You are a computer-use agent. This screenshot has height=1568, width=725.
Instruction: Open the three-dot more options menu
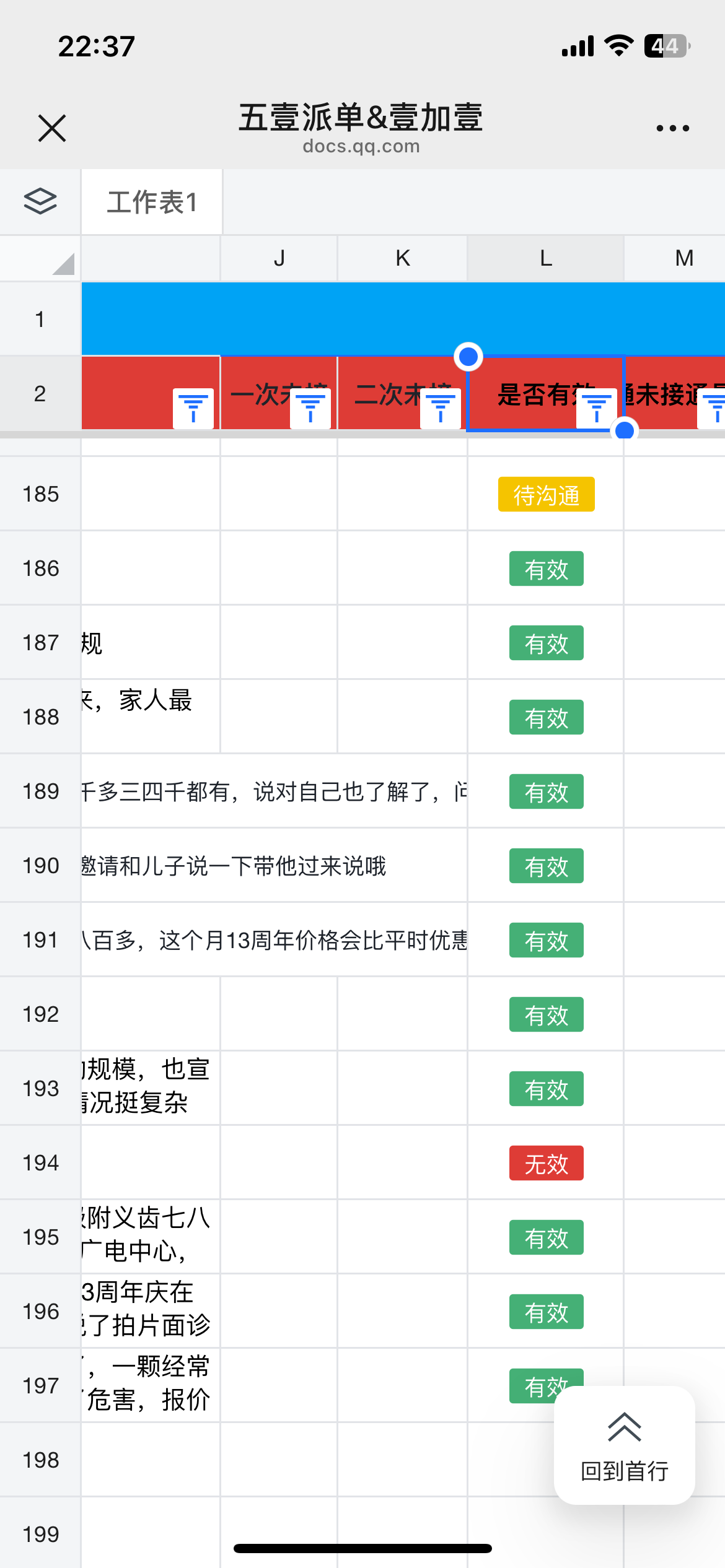(672, 128)
